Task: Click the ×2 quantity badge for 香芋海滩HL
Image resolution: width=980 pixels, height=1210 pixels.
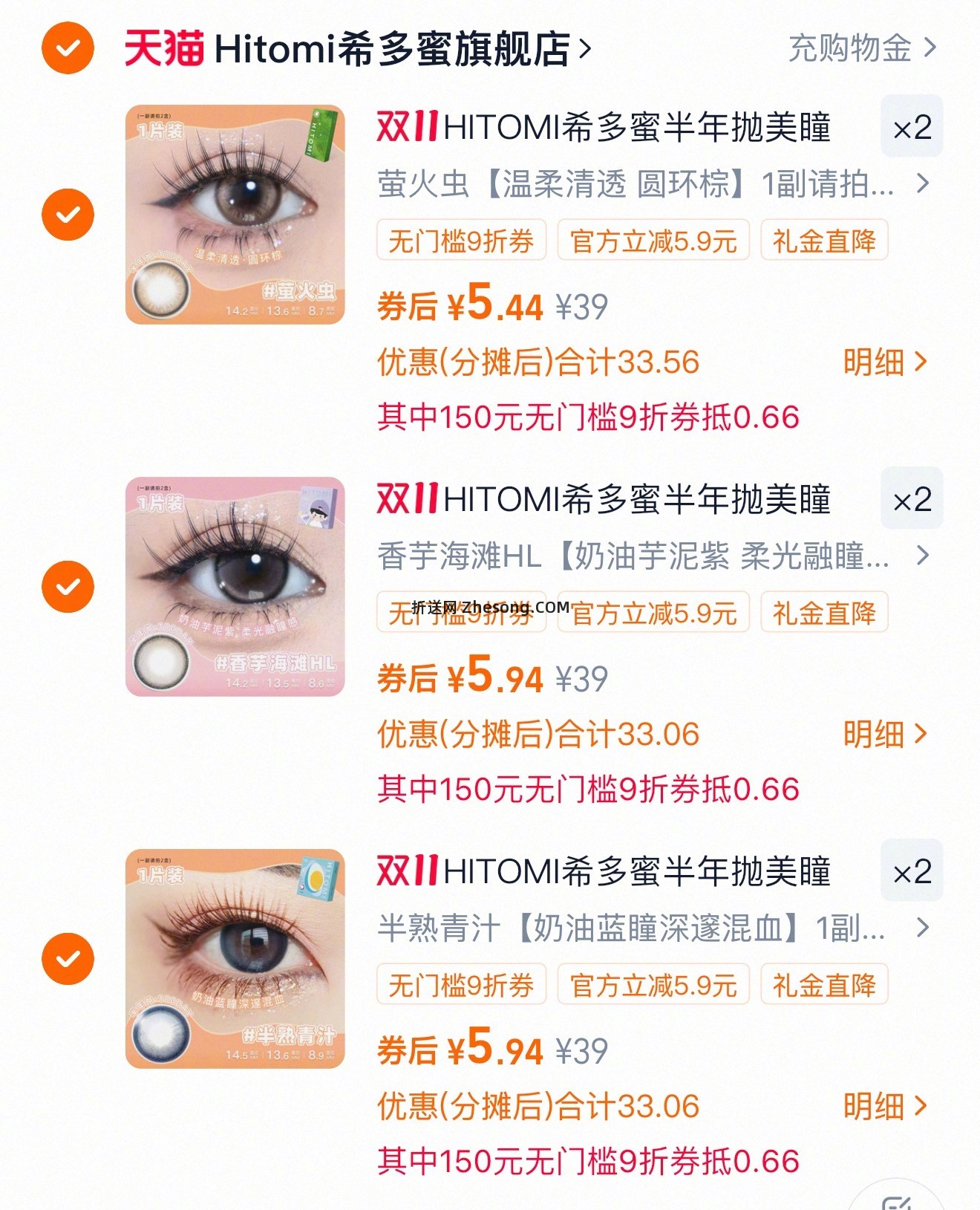Action: 912,499
